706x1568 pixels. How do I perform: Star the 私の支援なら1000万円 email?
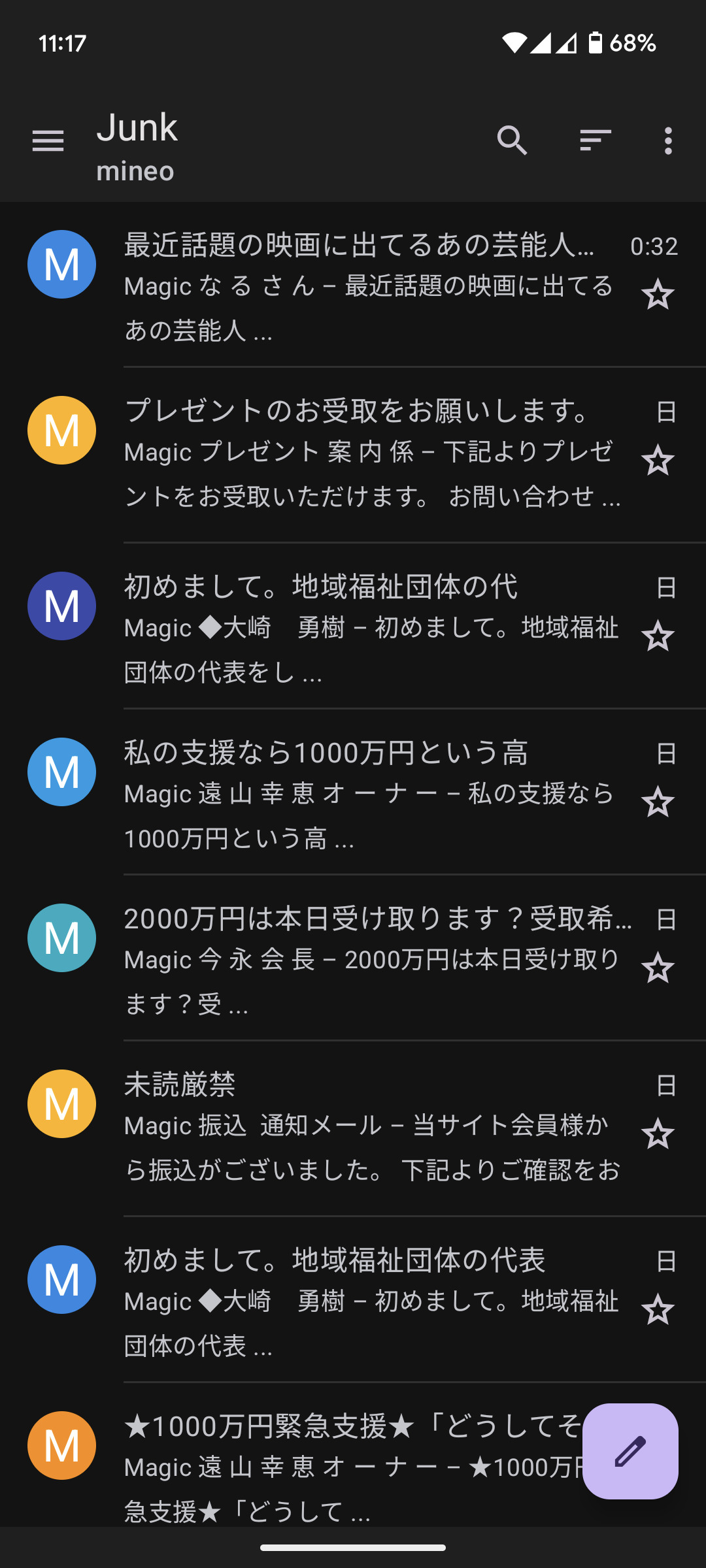click(658, 802)
